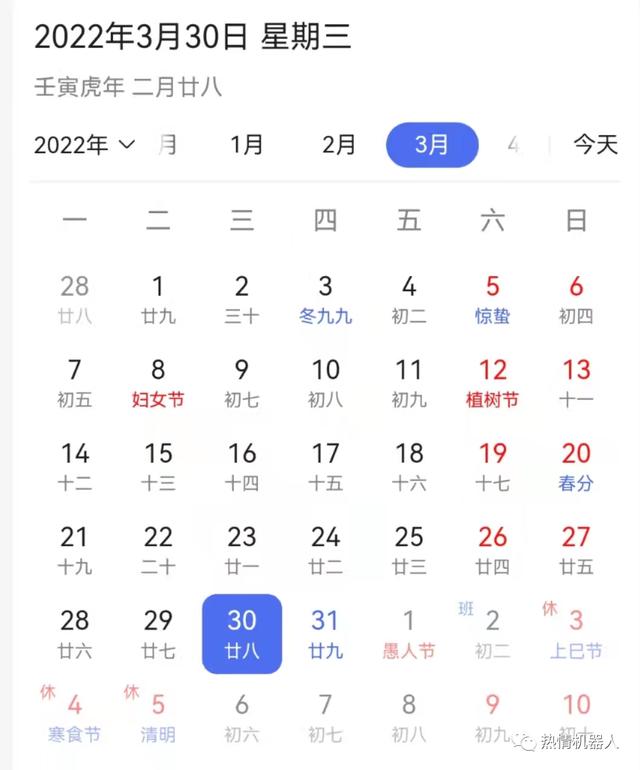Select February 28 廿八 in first row
The width and height of the screenshot is (640, 770).
75,300
